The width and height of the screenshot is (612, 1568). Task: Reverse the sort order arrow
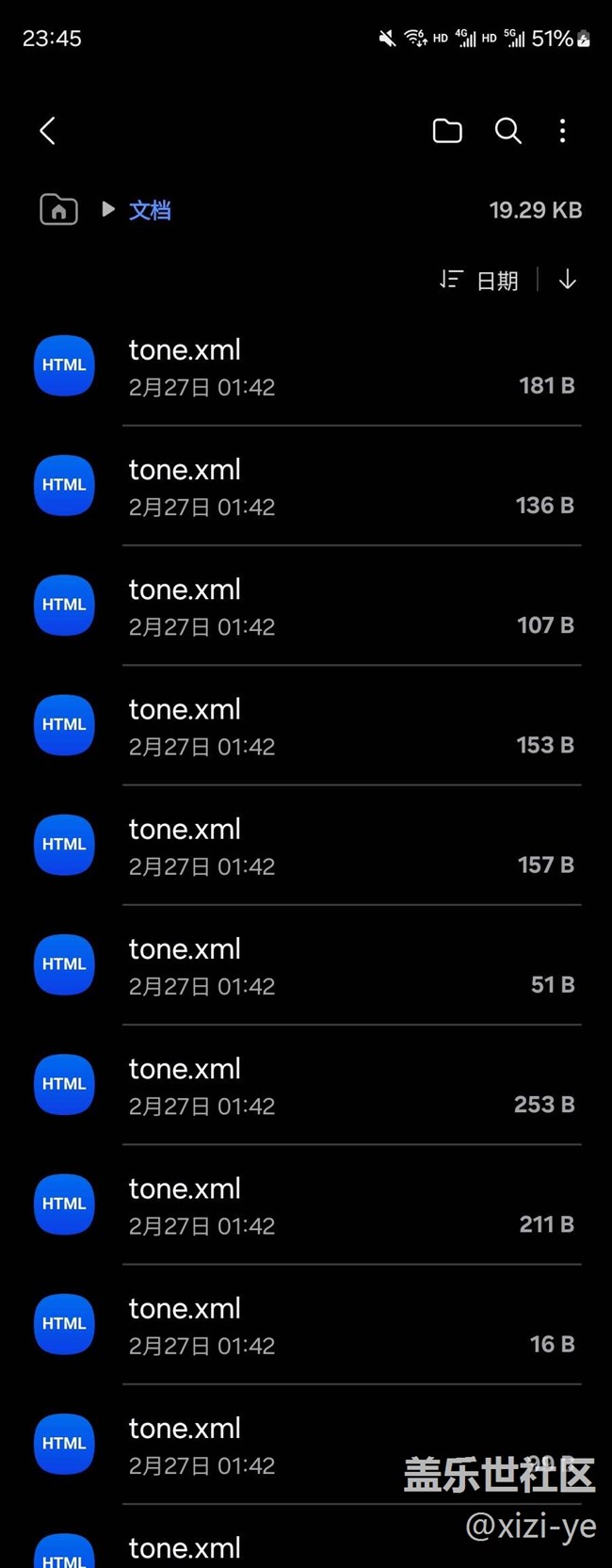(x=567, y=280)
